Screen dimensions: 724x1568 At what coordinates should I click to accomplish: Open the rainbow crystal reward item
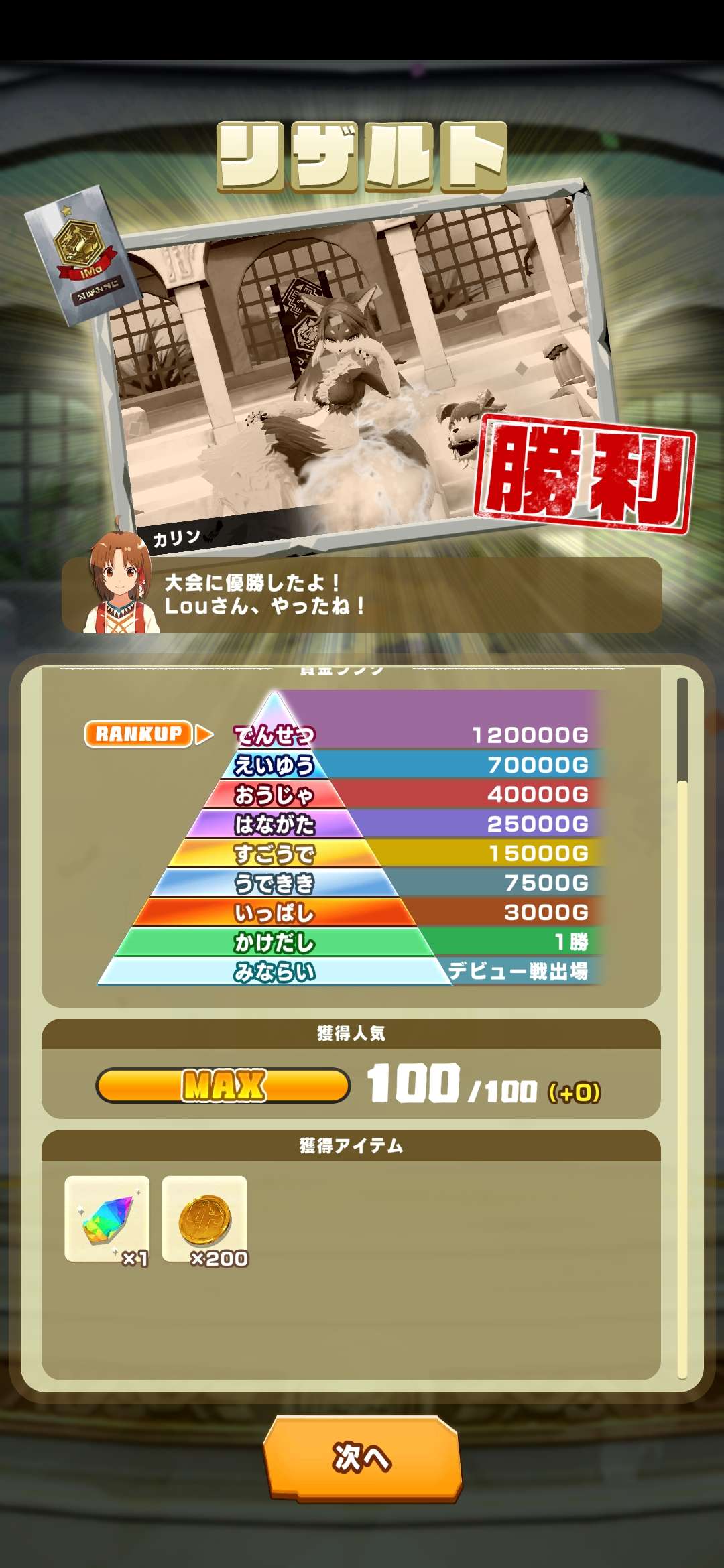107,1219
